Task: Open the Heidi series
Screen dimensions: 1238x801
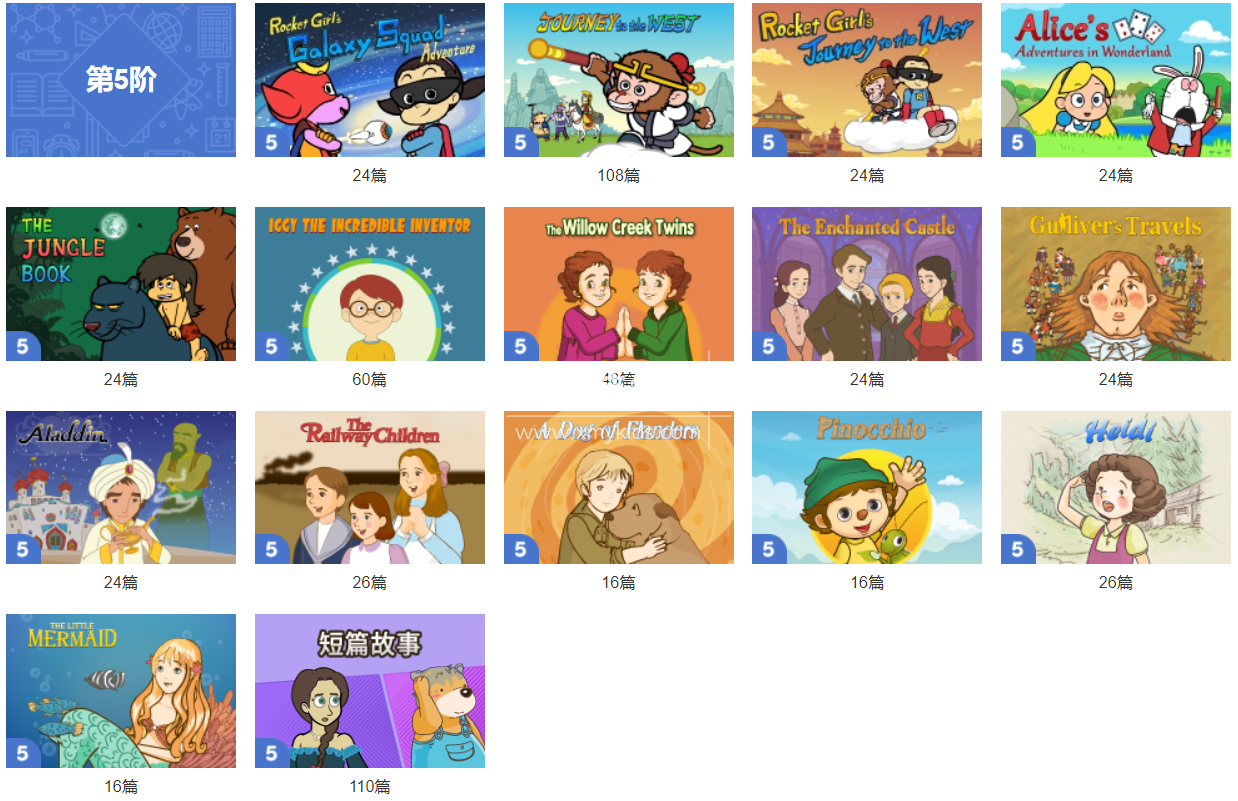Action: [1115, 487]
